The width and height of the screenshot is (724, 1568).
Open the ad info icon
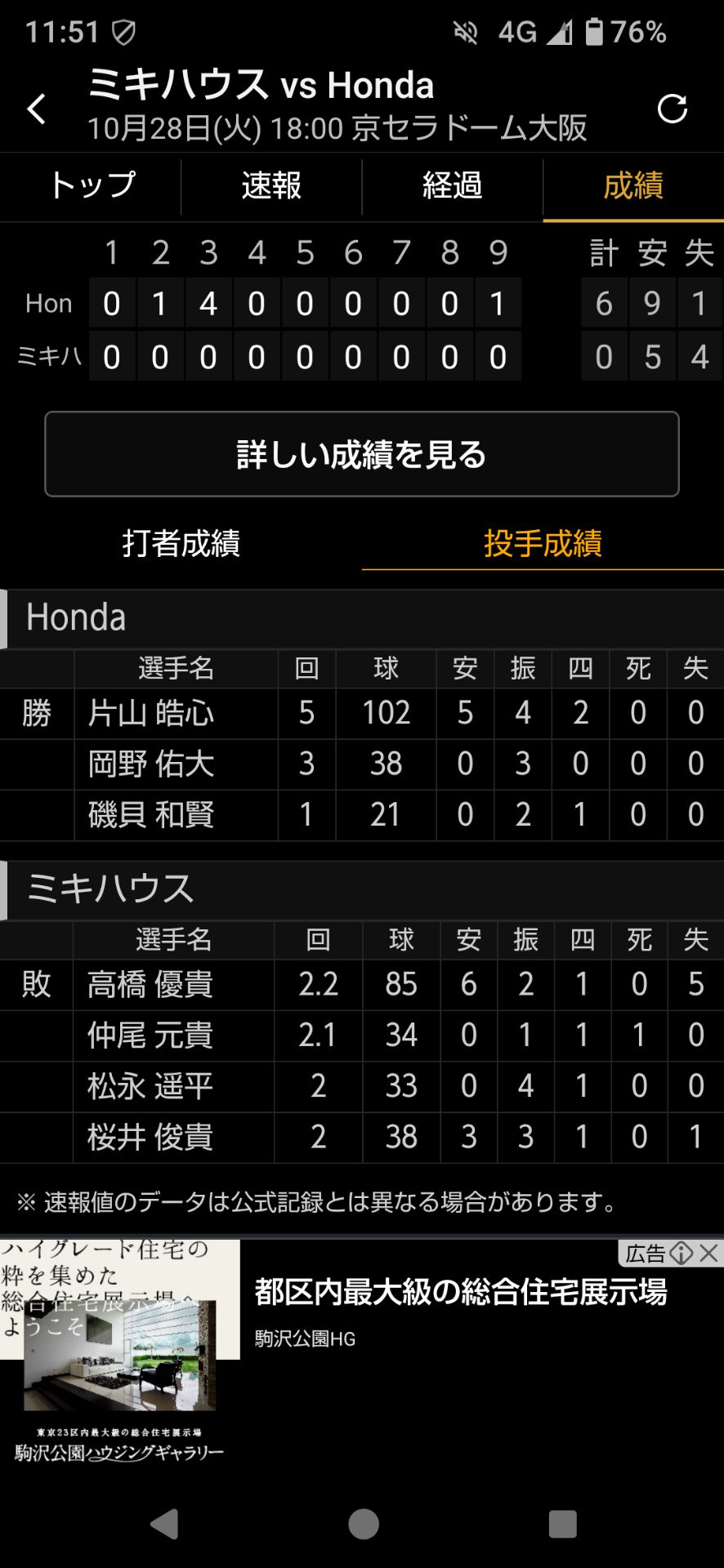pyautogui.click(x=681, y=1253)
